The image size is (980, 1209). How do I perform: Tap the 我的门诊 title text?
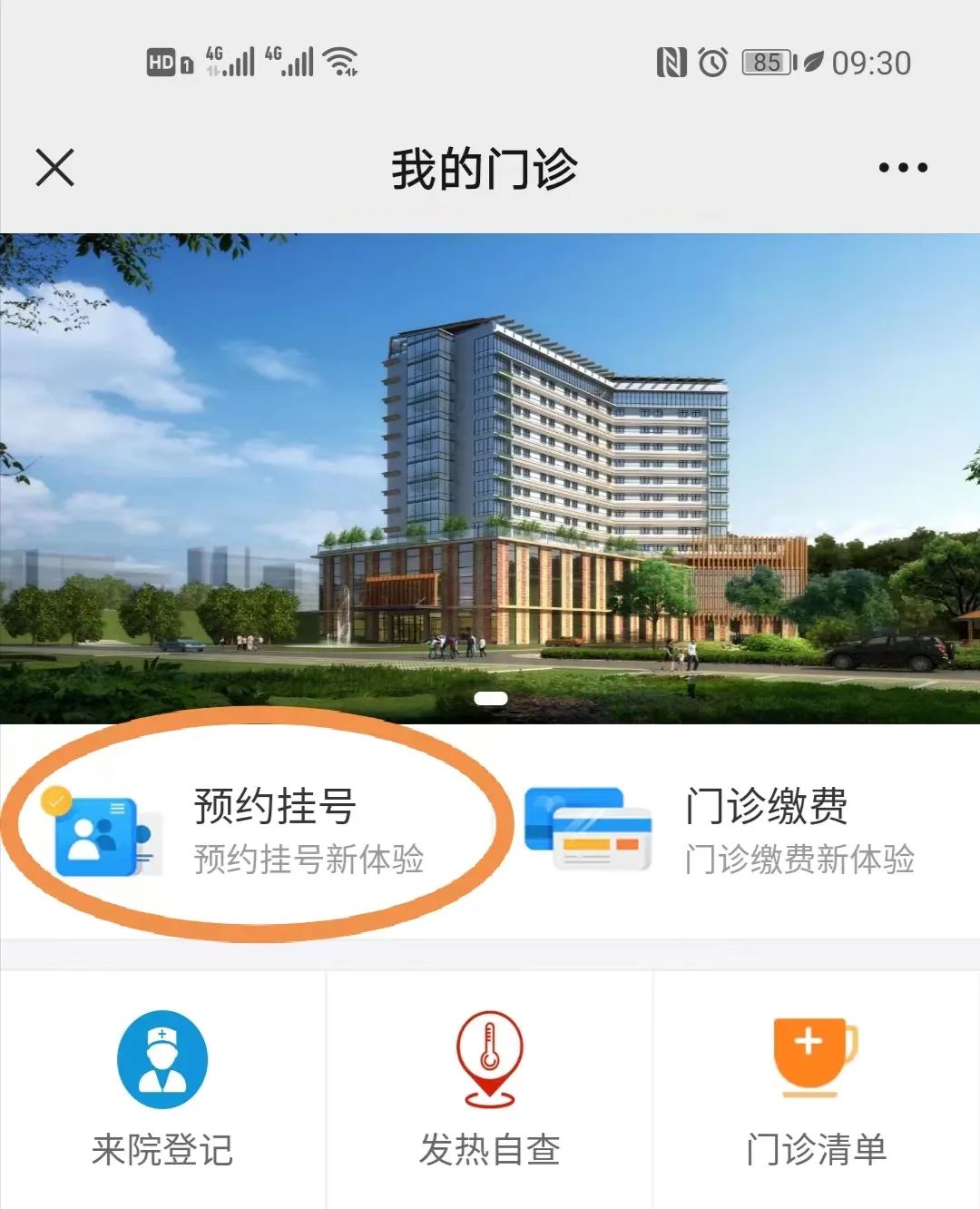coord(487,168)
